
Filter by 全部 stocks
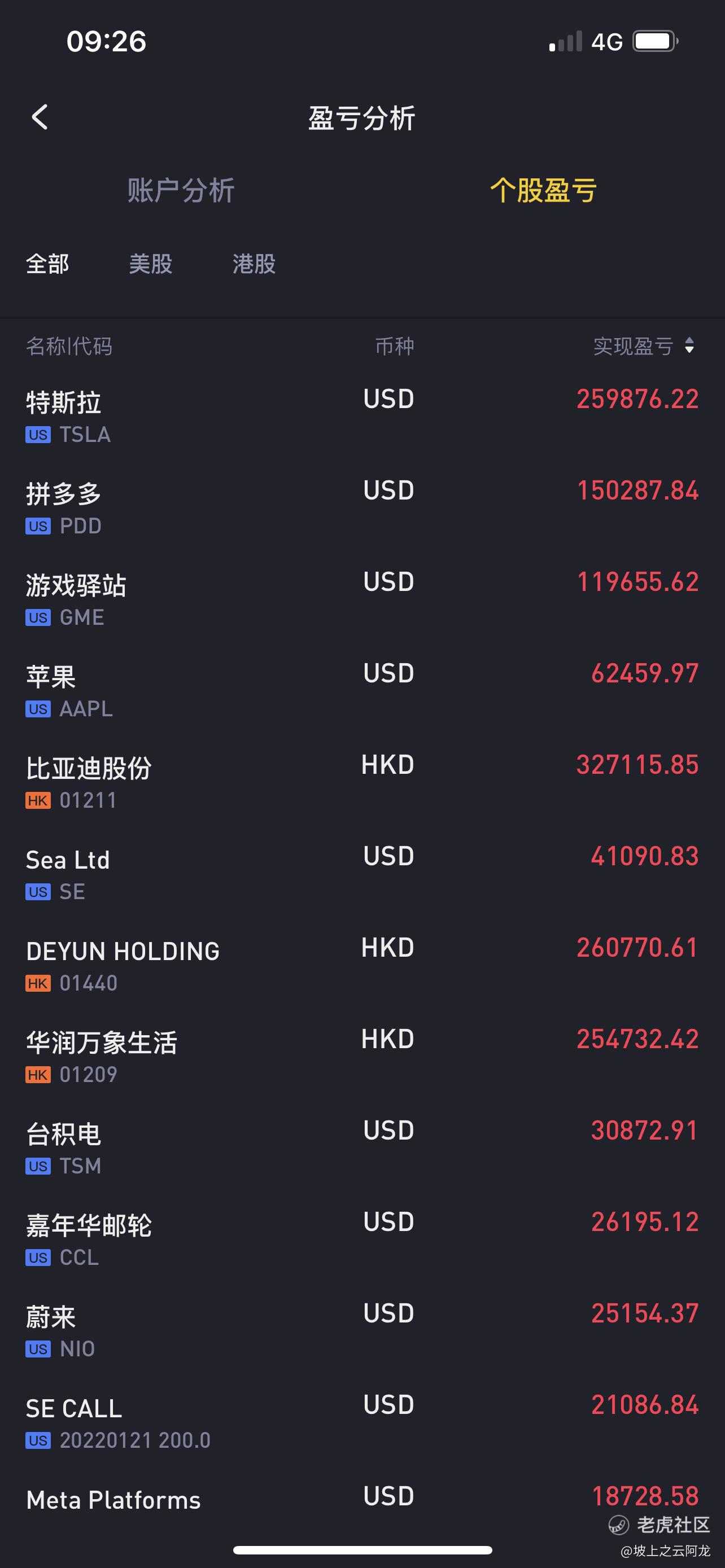point(47,264)
